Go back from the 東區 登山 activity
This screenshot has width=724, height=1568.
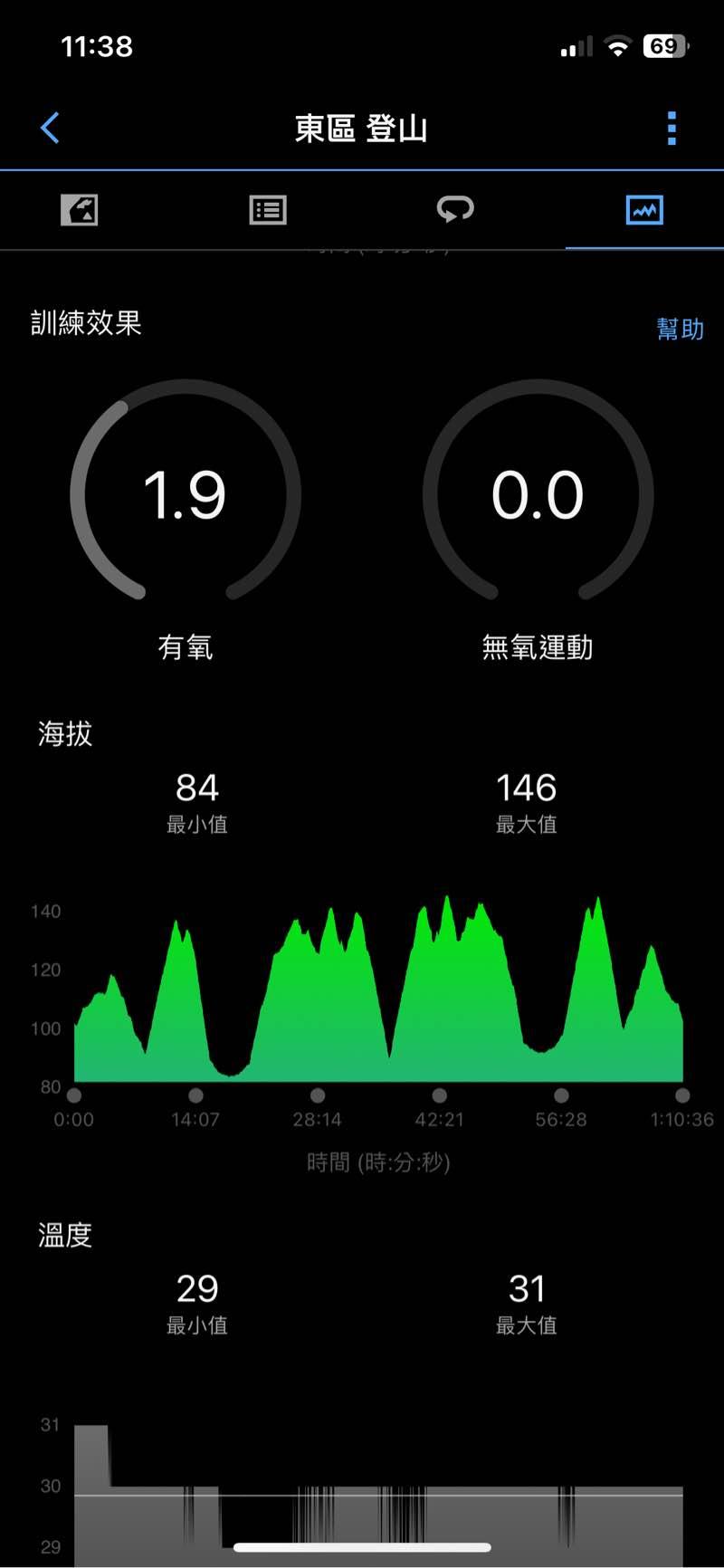tap(51, 129)
